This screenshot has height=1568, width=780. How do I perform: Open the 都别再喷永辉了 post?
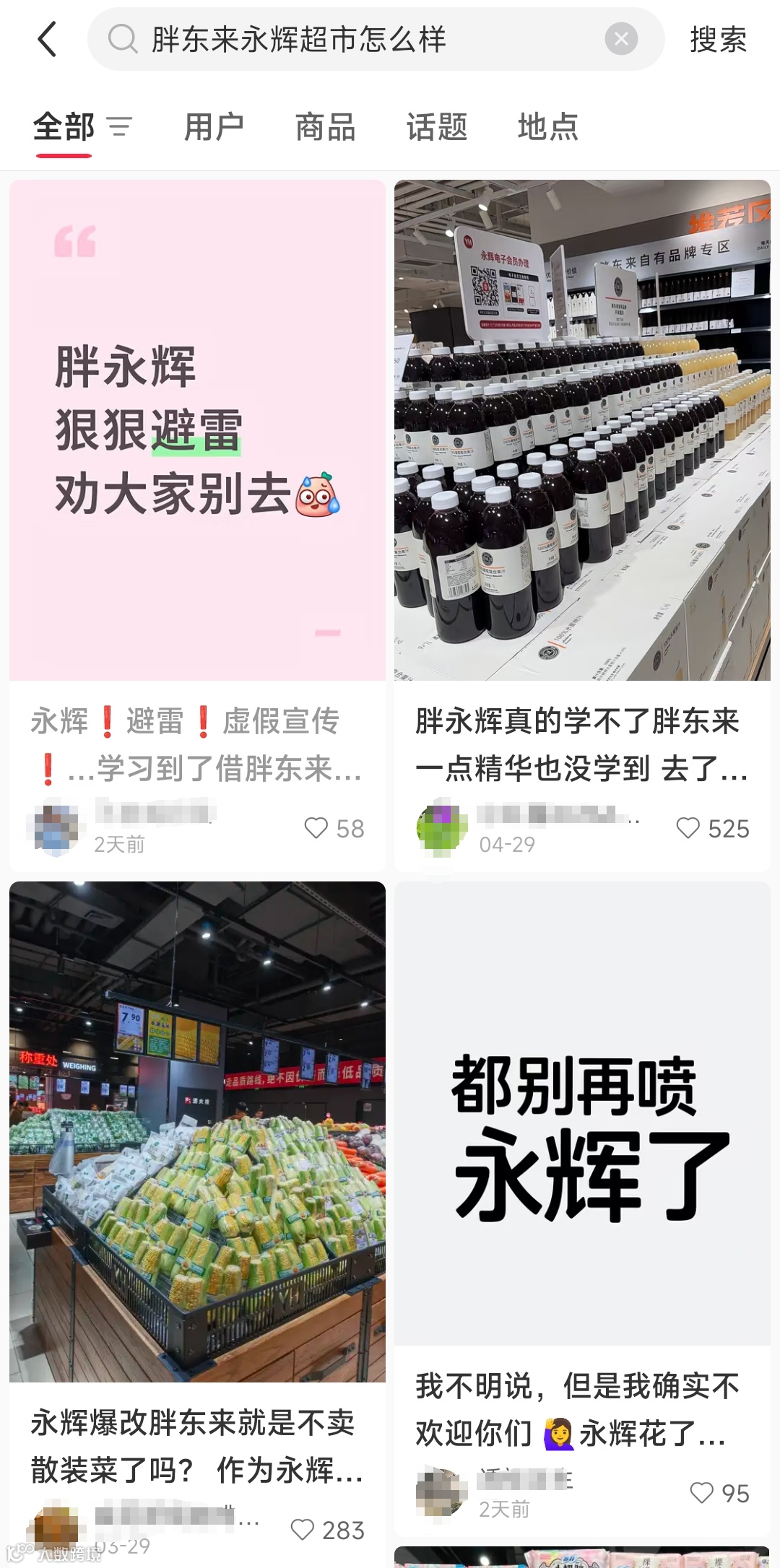click(582, 1113)
